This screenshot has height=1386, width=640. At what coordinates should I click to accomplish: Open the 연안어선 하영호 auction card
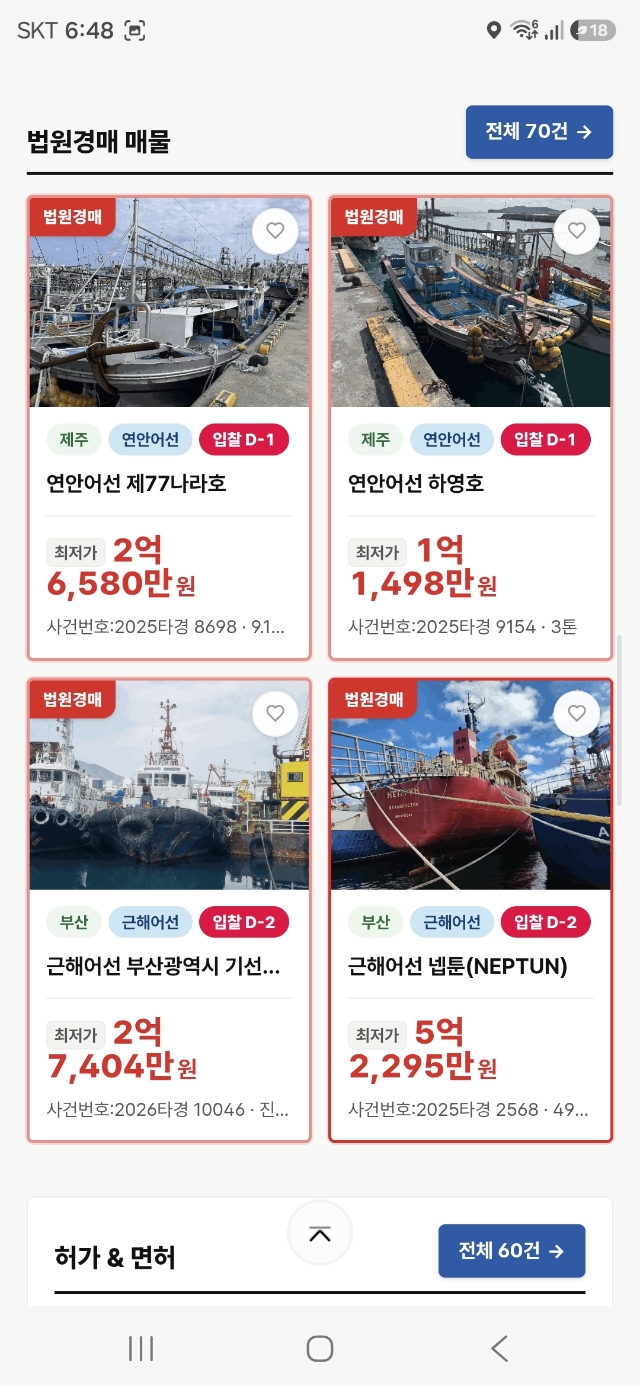(x=471, y=428)
